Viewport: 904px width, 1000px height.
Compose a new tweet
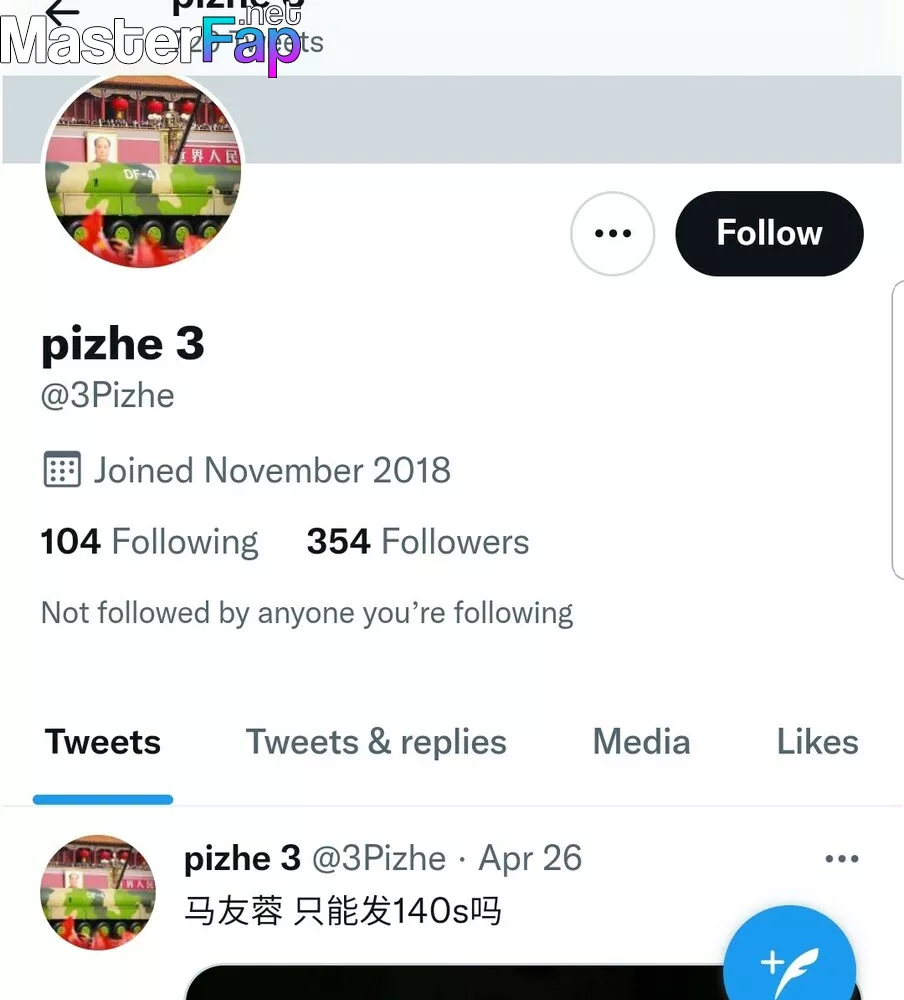pyautogui.click(x=790, y=962)
